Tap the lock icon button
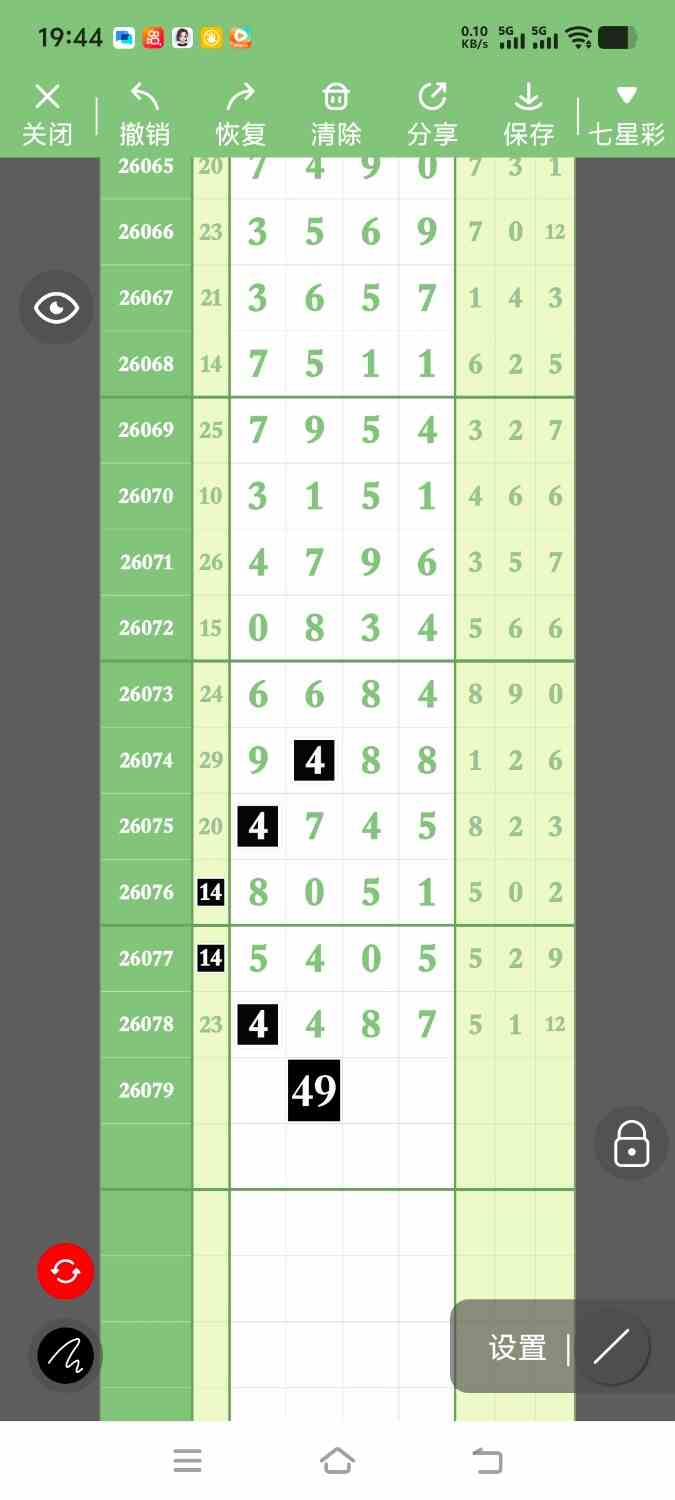Screen dimensions: 675x1500 pyautogui.click(x=631, y=1143)
